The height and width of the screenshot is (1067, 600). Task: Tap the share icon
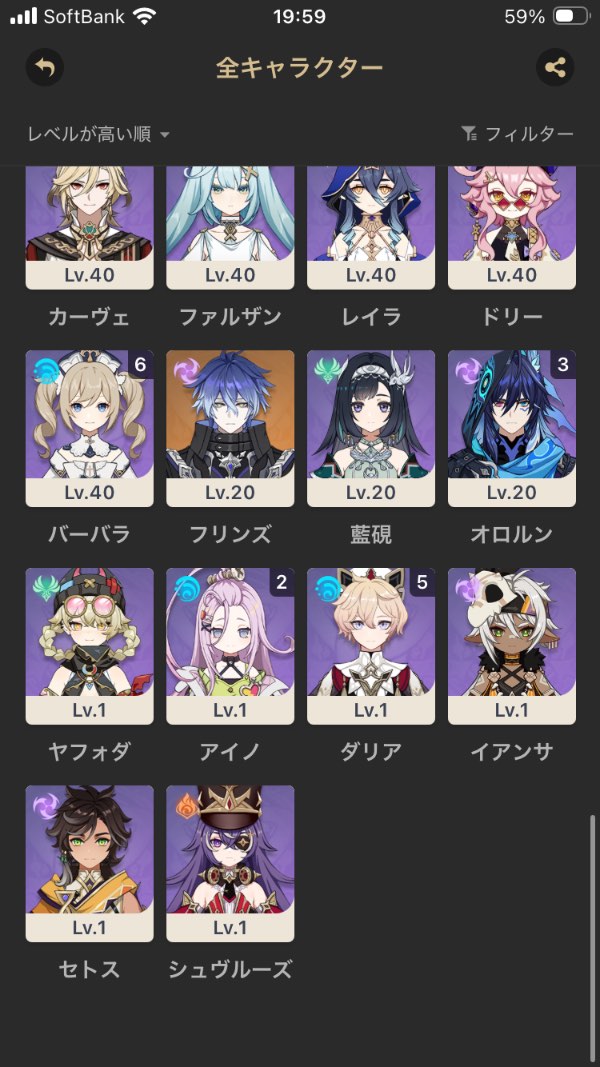click(x=555, y=67)
